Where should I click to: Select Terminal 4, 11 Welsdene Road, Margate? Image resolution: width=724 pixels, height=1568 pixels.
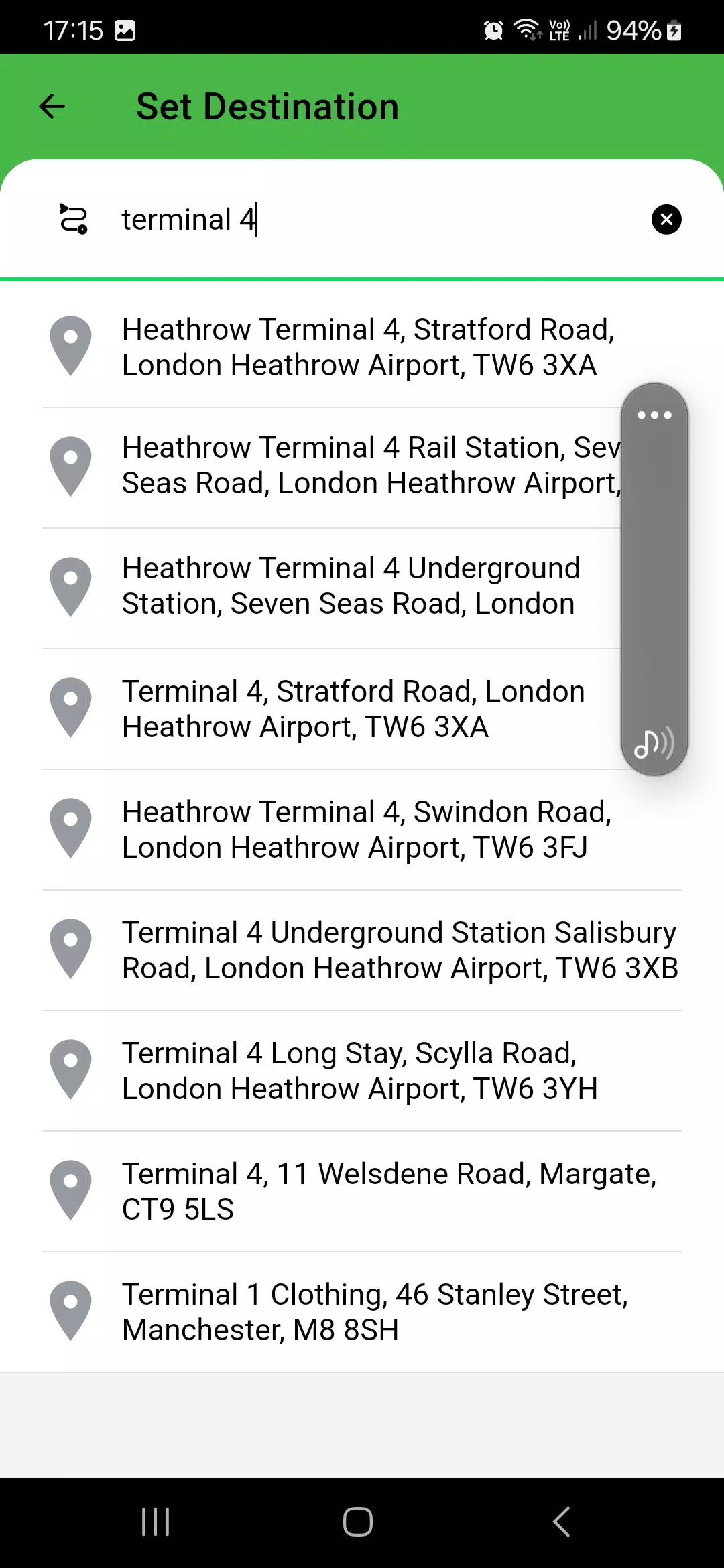pos(389,1191)
